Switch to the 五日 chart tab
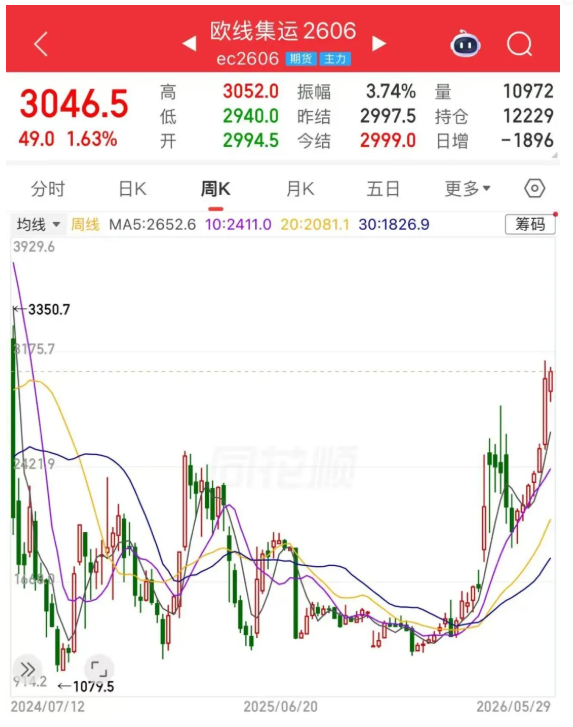This screenshot has height=727, width=573. tap(383, 189)
